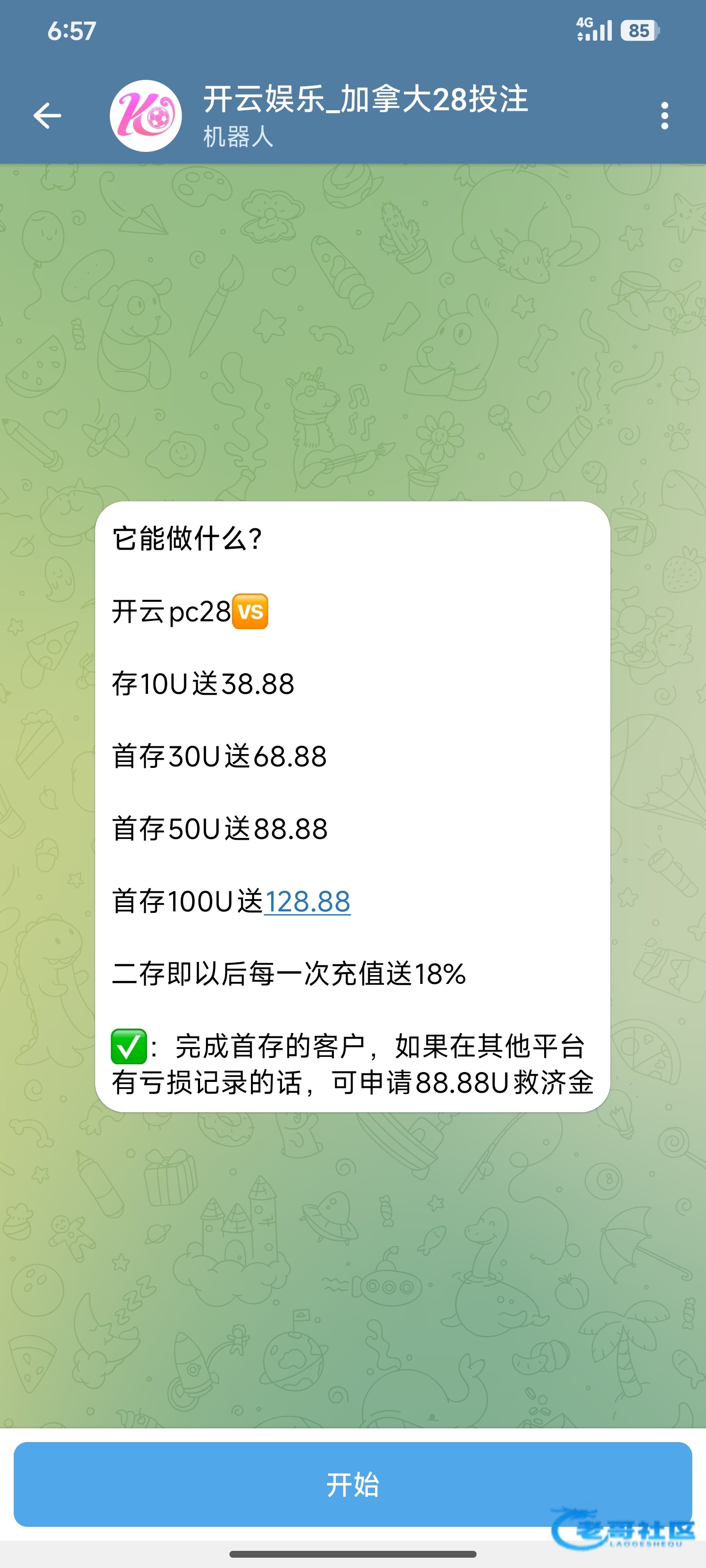Go back using the arrow icon
The width and height of the screenshot is (706, 1568).
pos(48,116)
